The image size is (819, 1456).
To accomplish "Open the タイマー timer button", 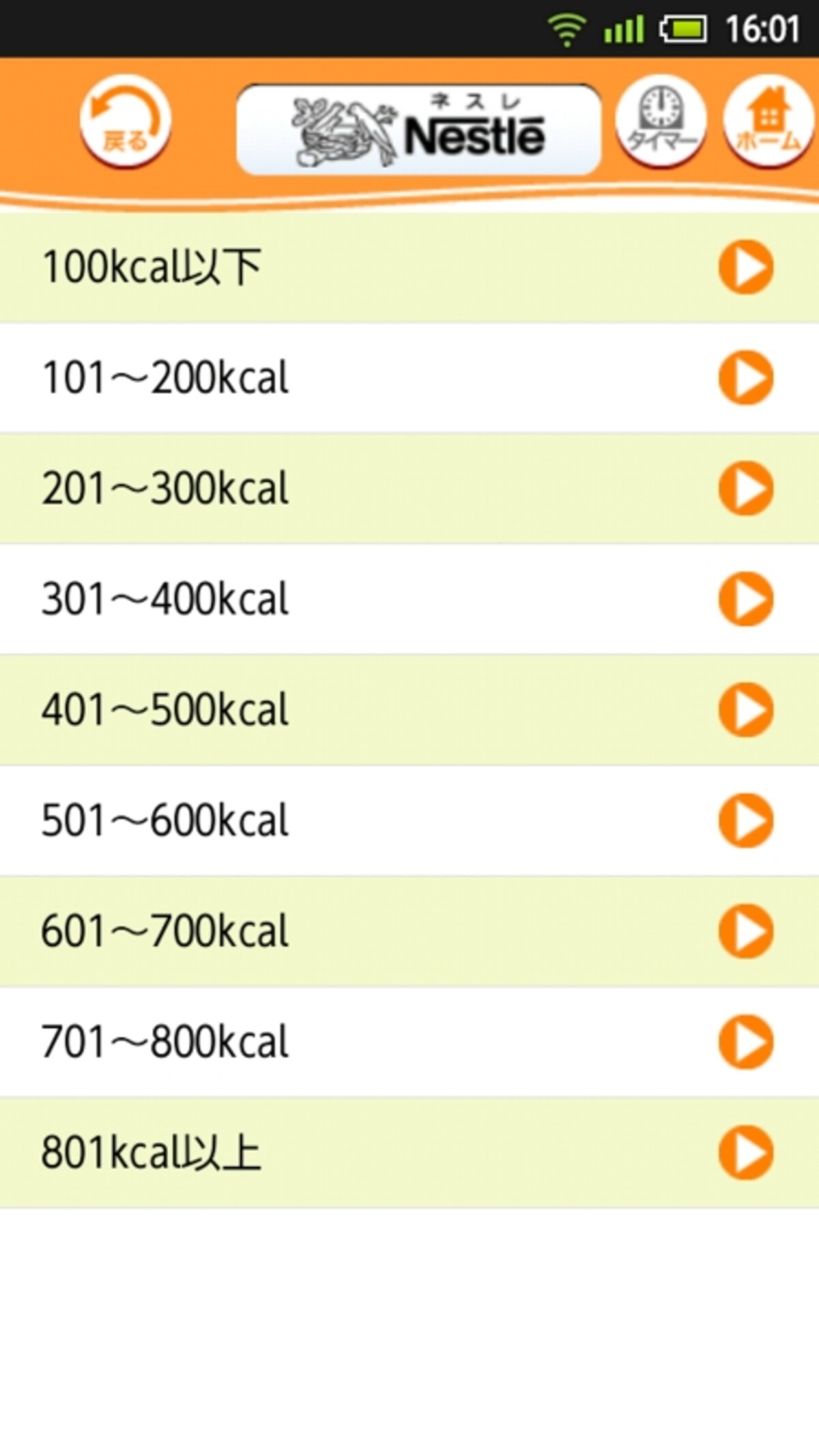I will pos(661,121).
